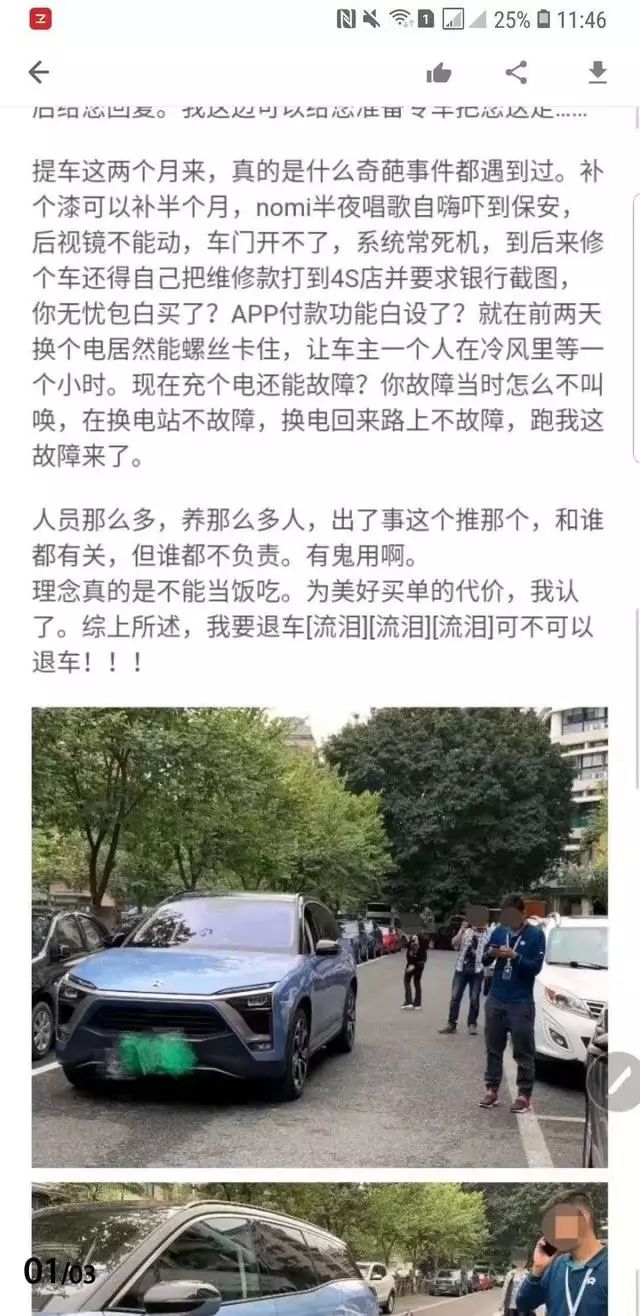
Task: Like this post with the thumbs-up icon
Action: (438, 72)
